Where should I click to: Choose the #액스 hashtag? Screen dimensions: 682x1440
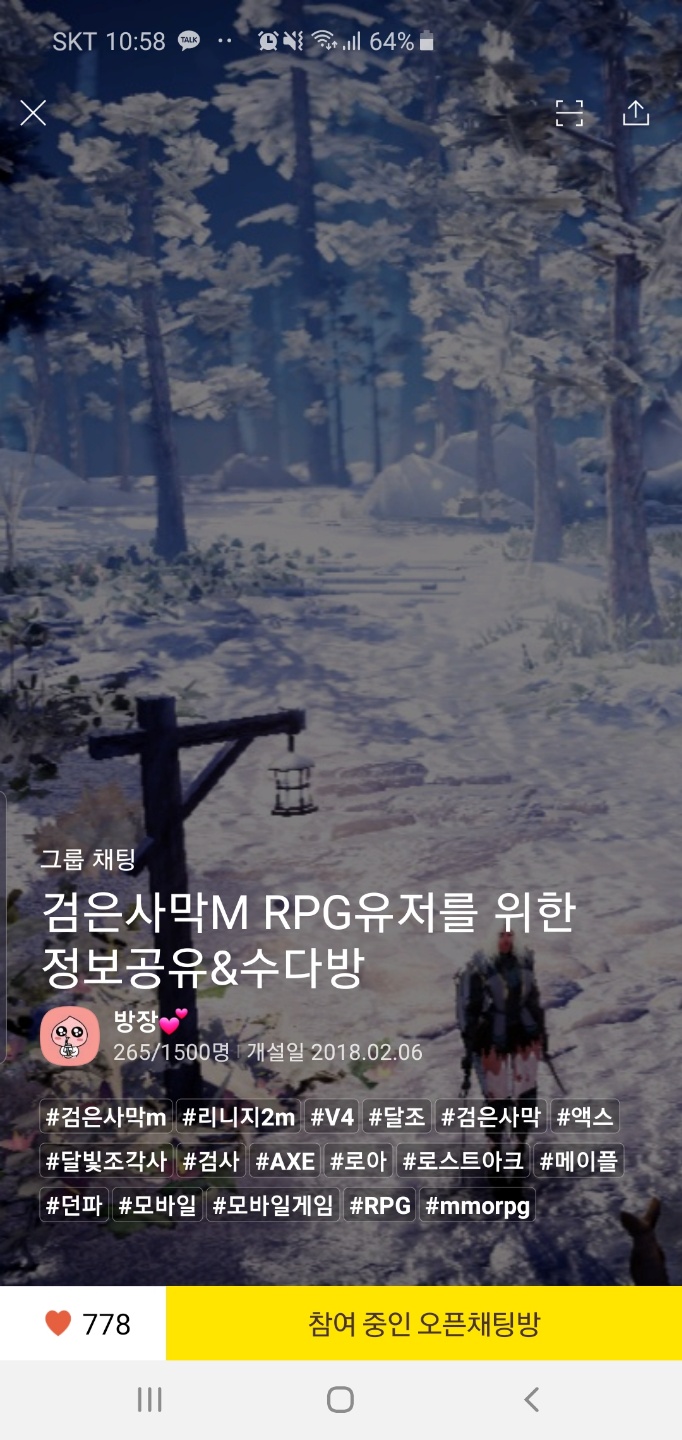pos(585,1117)
